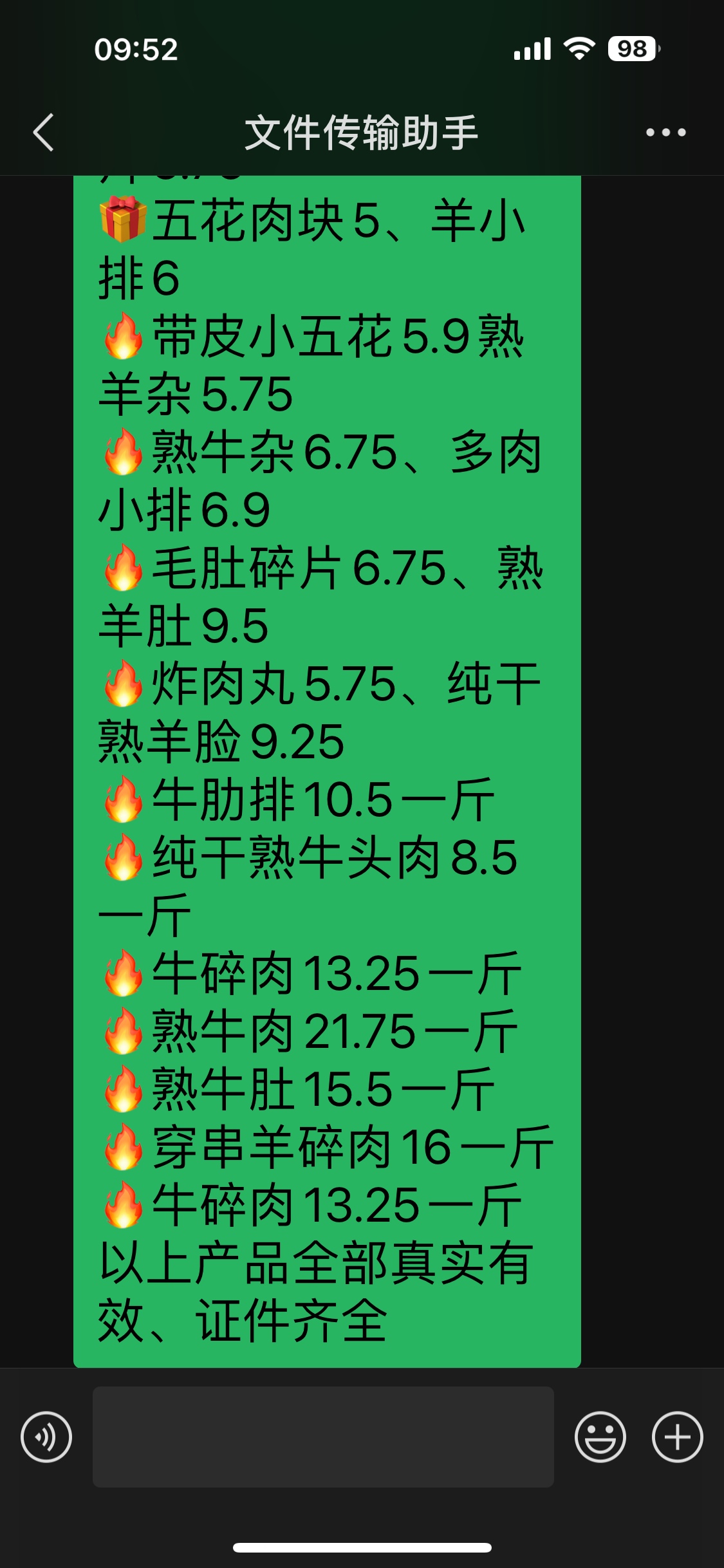Open the three-dot chat options menu

click(665, 133)
